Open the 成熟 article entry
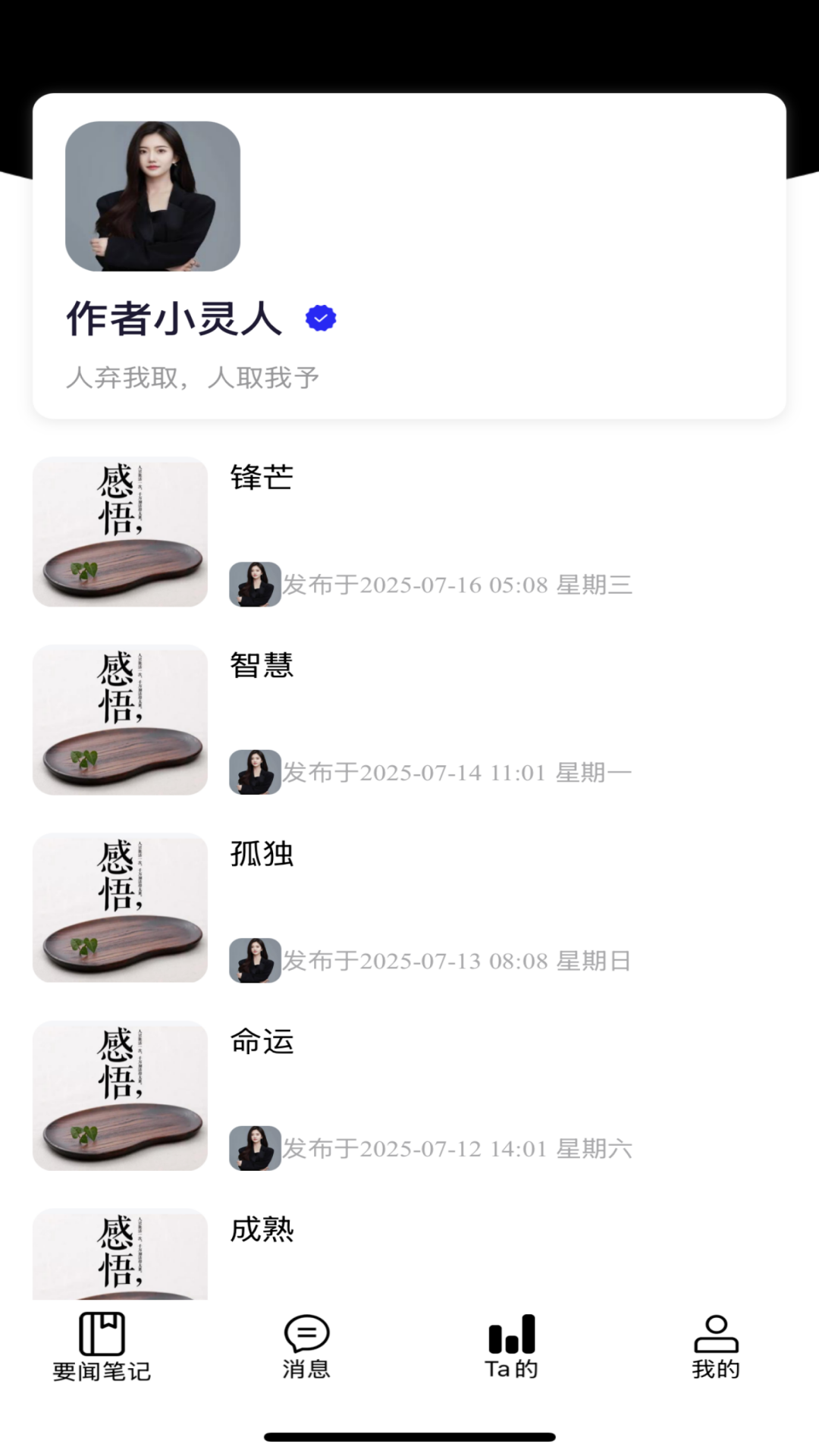This screenshot has height=1456, width=819. coord(262,1231)
